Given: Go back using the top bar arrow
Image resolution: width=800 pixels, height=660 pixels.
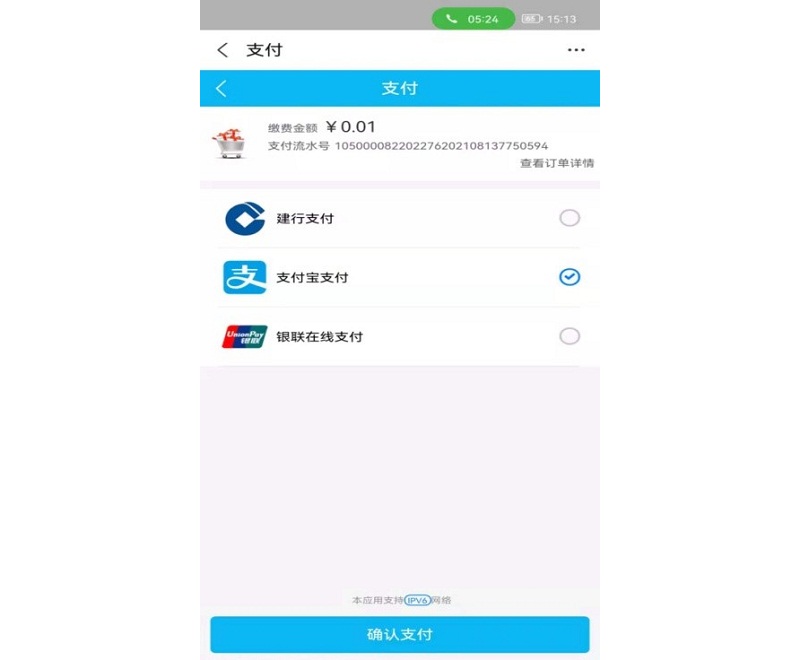Looking at the screenshot, I should [x=222, y=50].
